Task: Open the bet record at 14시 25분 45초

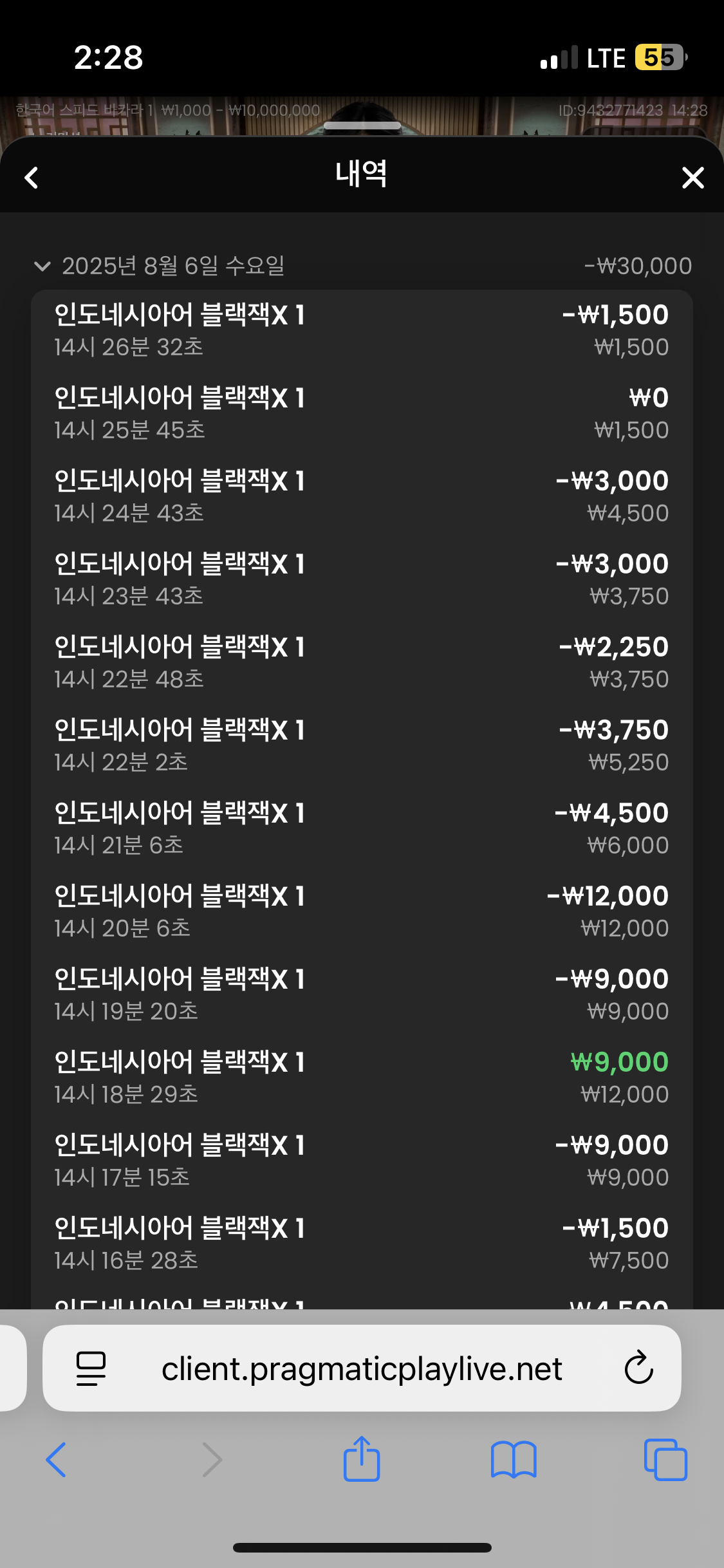Action: tap(362, 414)
